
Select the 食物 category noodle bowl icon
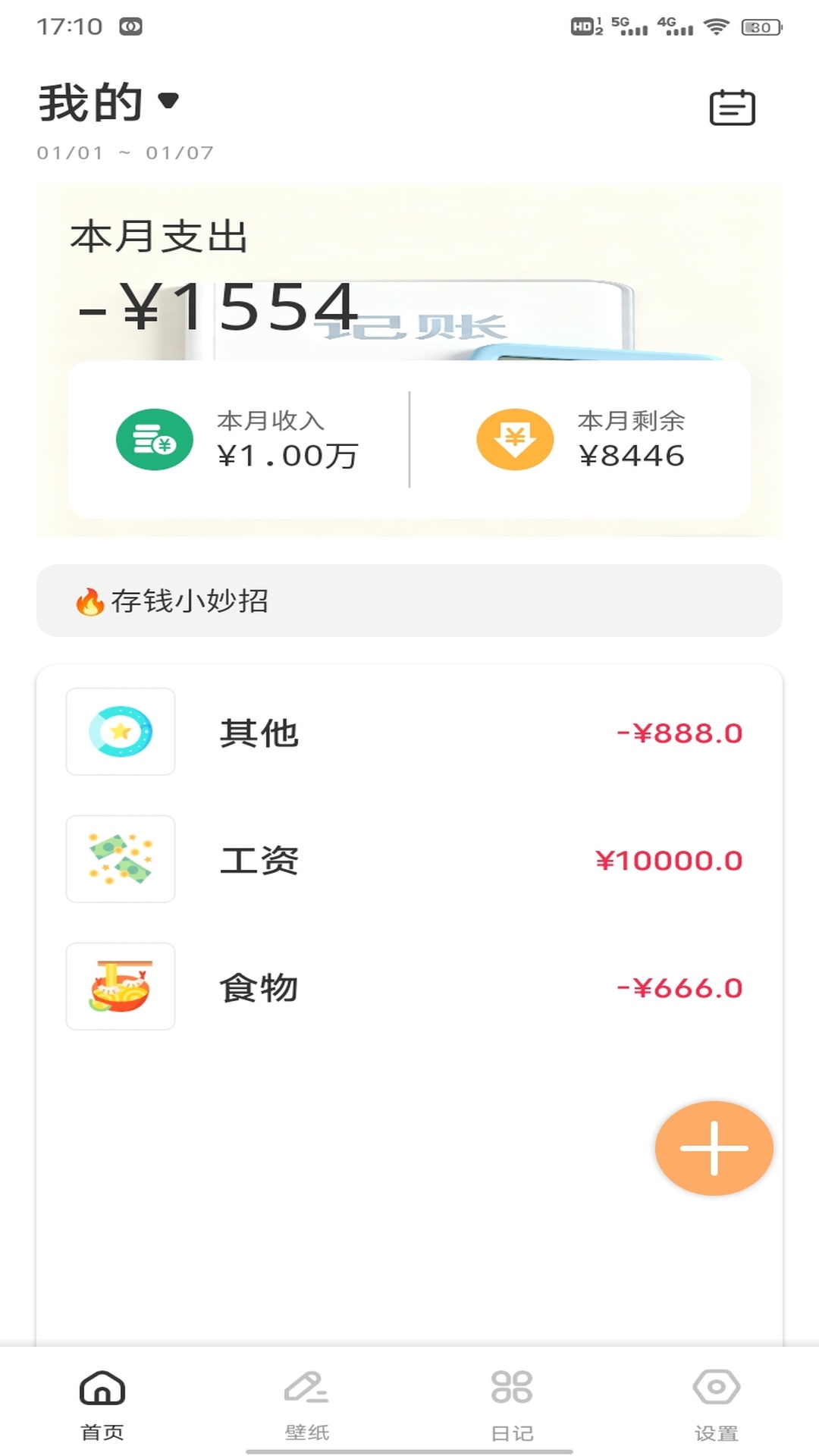pos(121,988)
